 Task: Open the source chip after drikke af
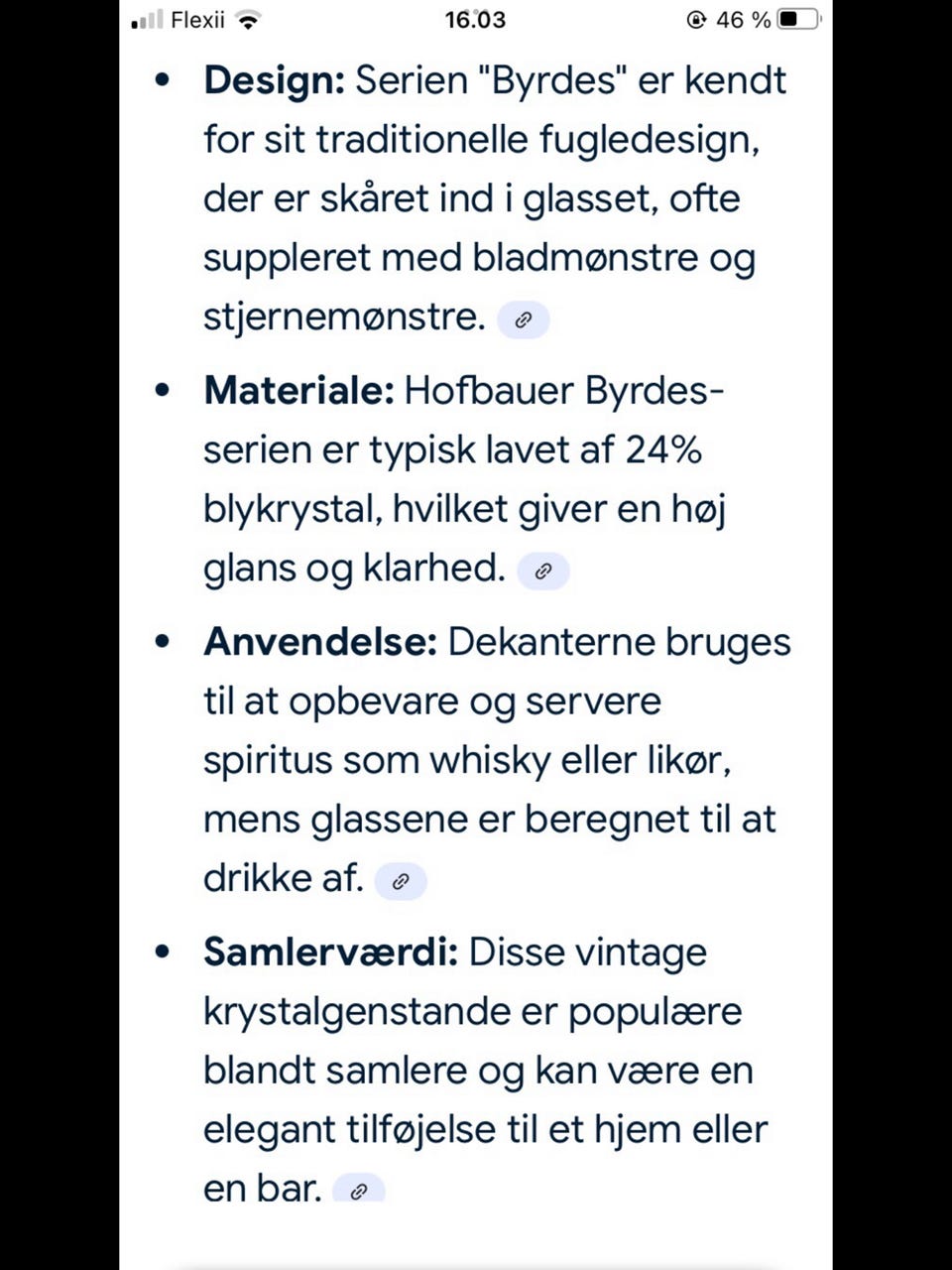click(401, 880)
